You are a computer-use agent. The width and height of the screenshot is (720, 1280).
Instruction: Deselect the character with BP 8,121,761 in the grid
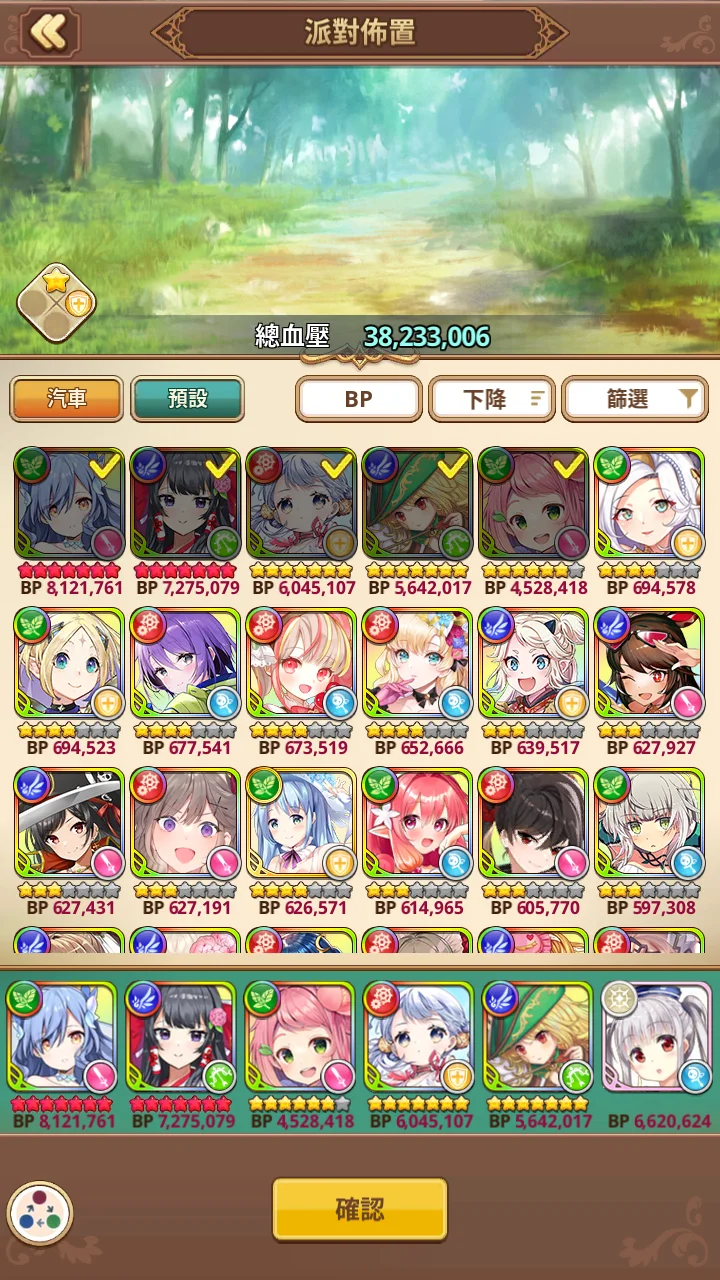pyautogui.click(x=69, y=503)
